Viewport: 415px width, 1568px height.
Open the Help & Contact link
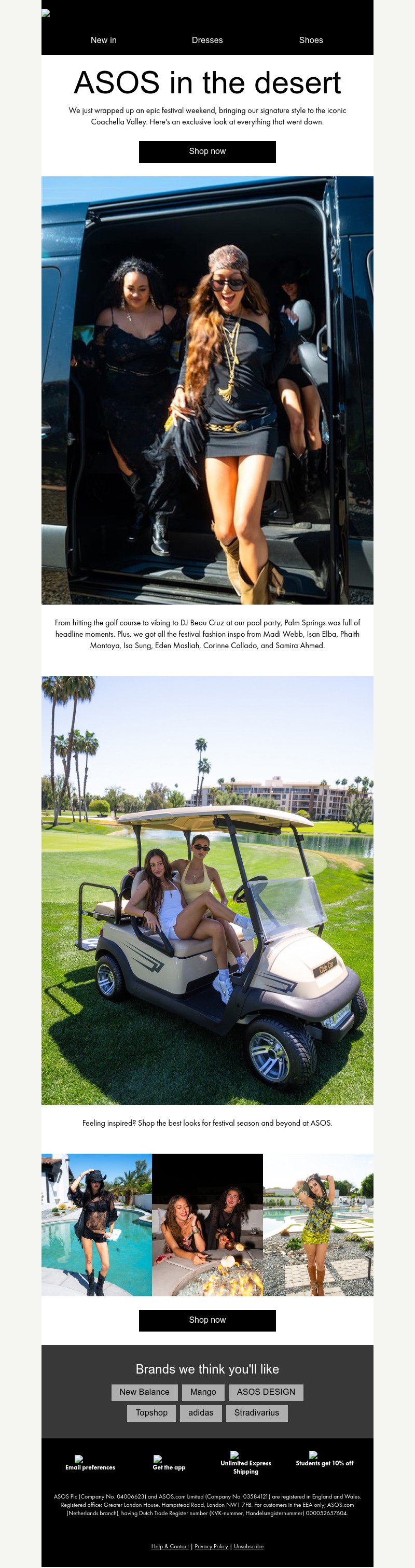point(170,1546)
